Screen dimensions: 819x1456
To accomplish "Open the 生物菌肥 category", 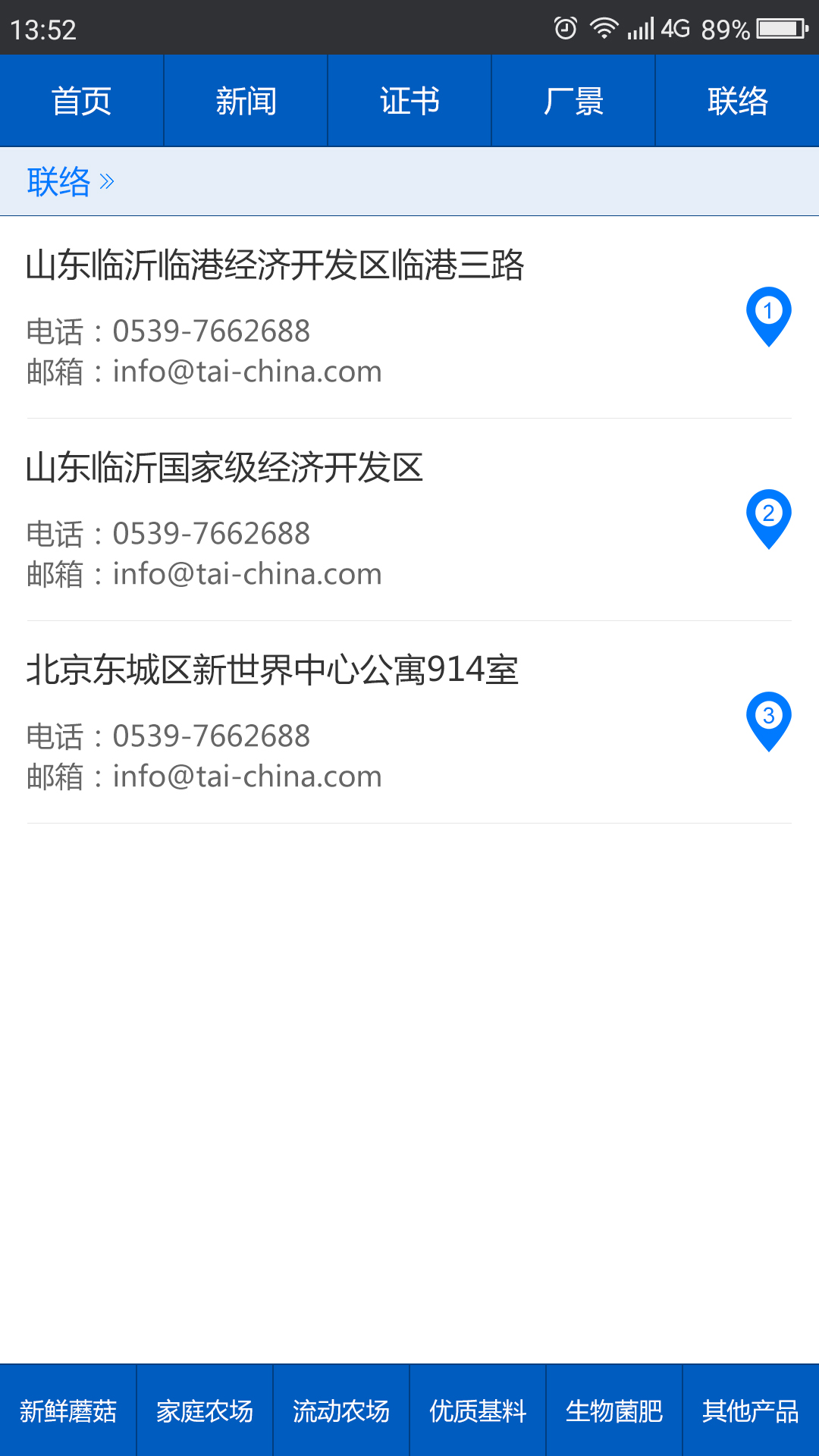I will tap(614, 1411).
